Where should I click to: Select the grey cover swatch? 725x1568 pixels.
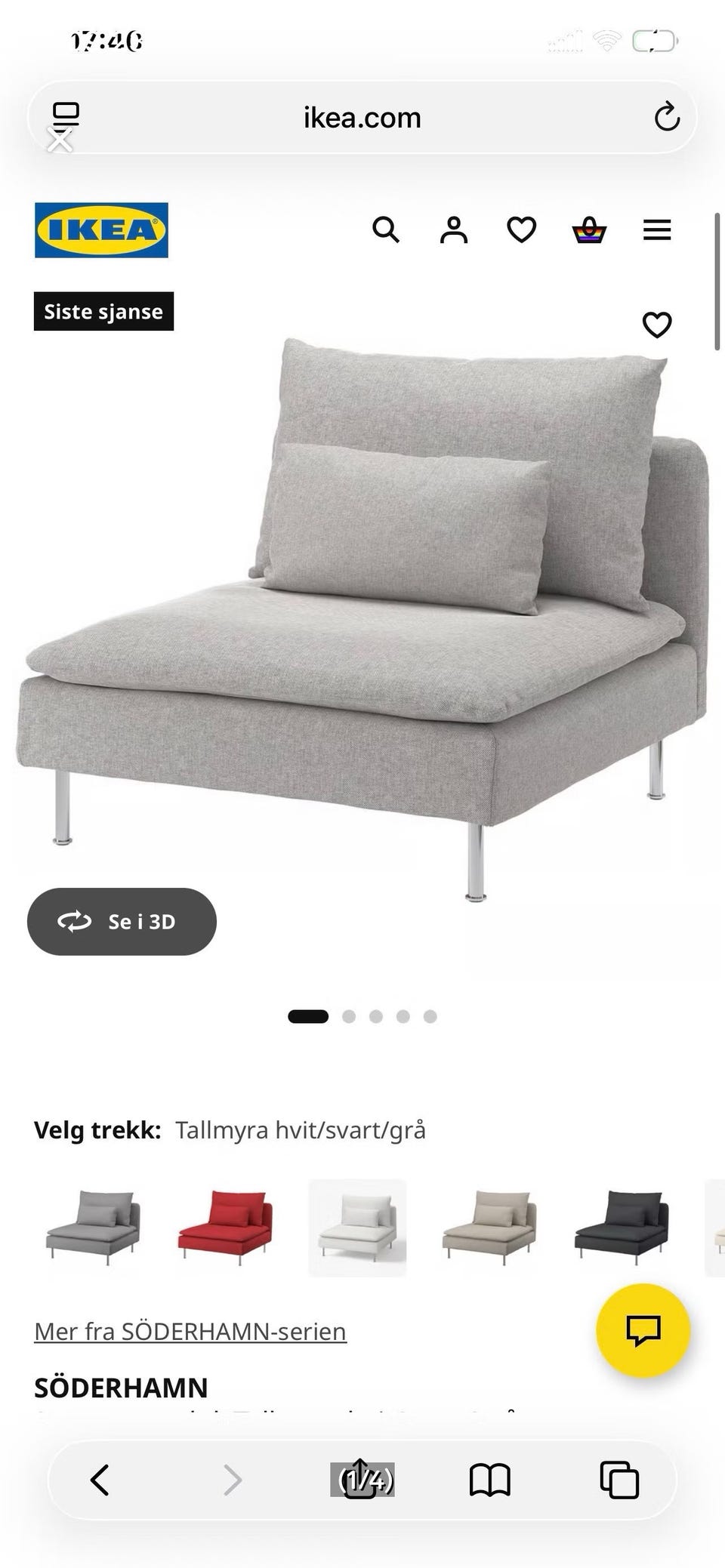93,1228
